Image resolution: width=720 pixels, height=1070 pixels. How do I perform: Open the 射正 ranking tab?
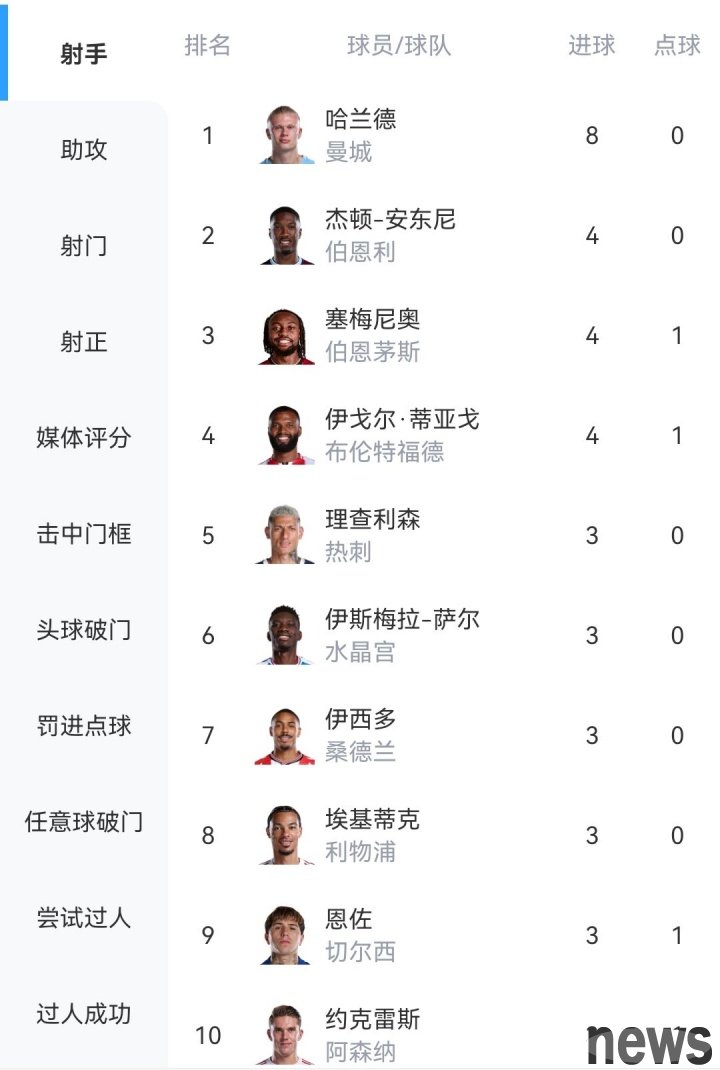[x=84, y=342]
